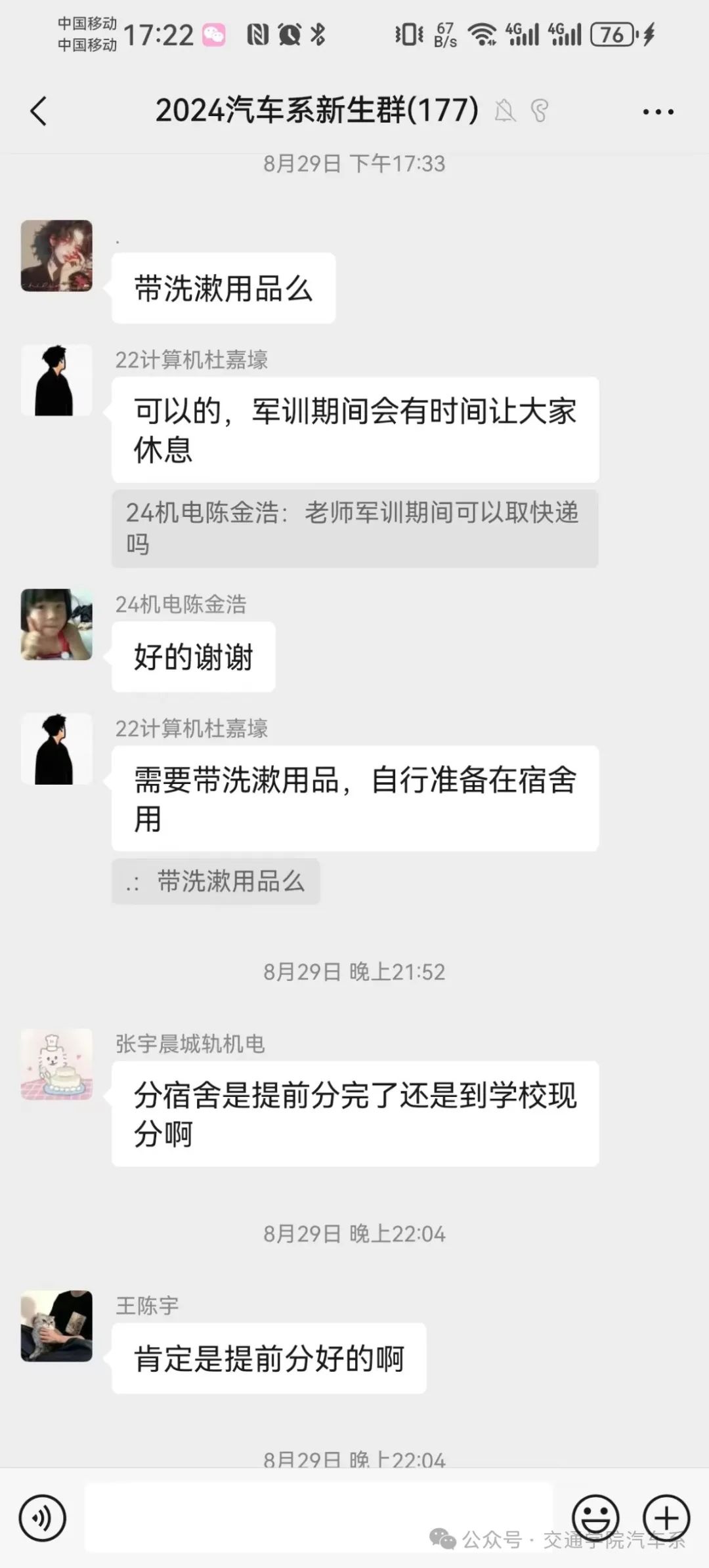Open 24机电陈金浩's profile avatar
The width and height of the screenshot is (709, 1568).
(56, 624)
